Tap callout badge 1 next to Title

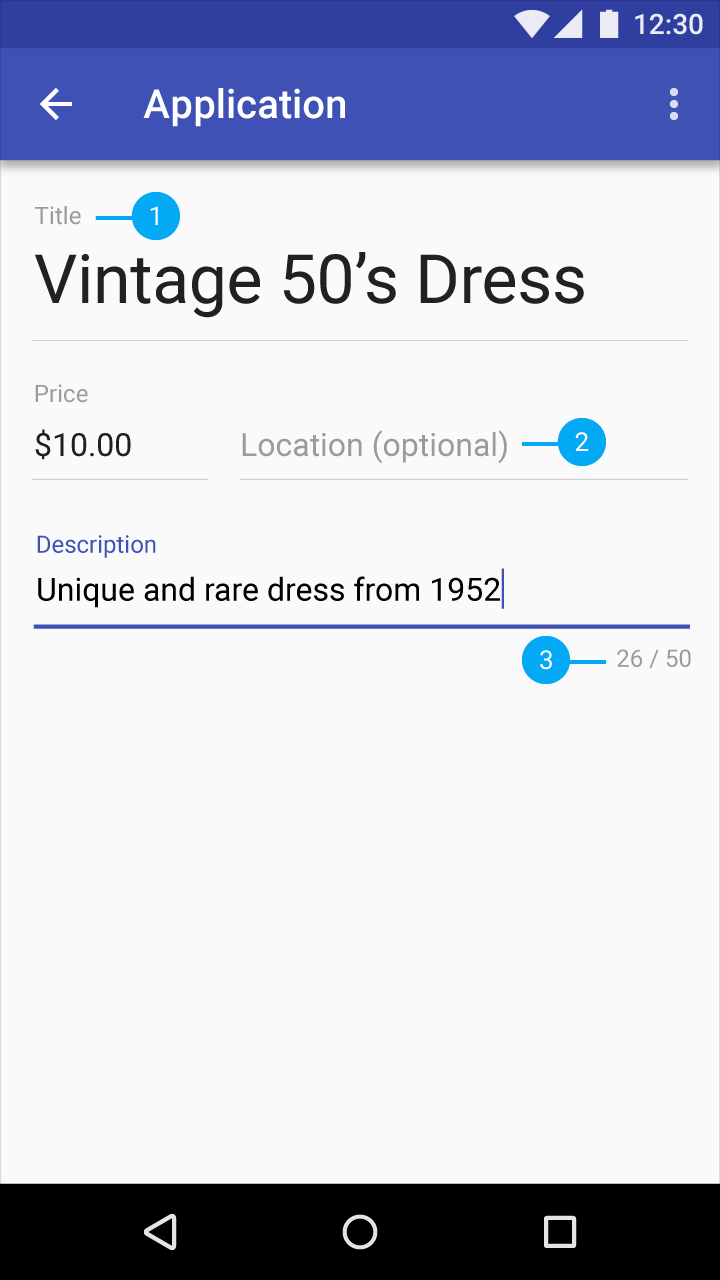155,215
